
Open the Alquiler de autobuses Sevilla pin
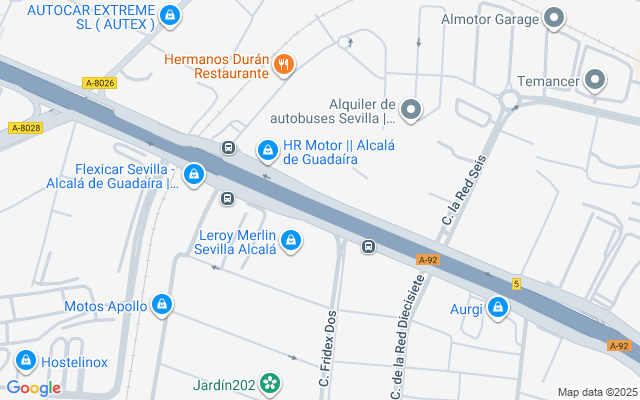(x=411, y=110)
